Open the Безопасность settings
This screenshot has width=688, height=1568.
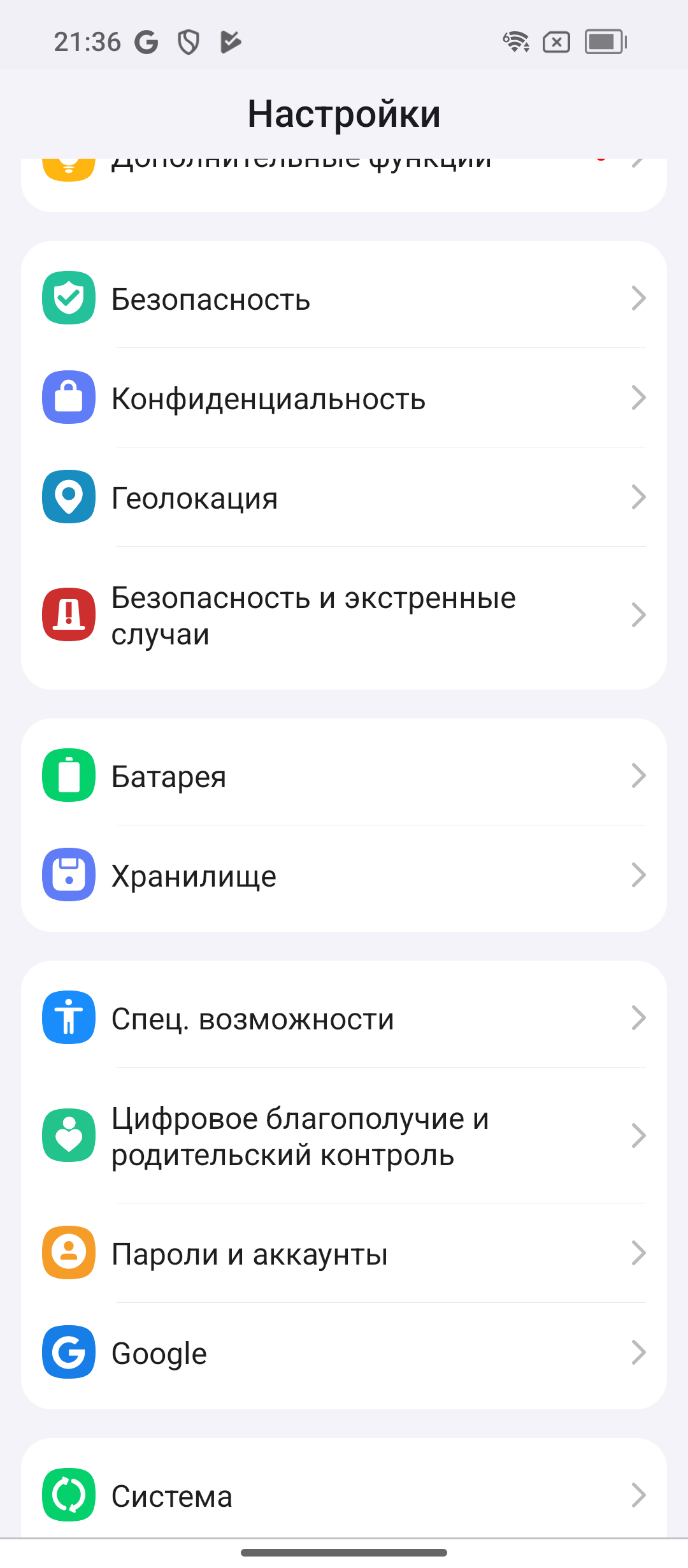click(344, 298)
